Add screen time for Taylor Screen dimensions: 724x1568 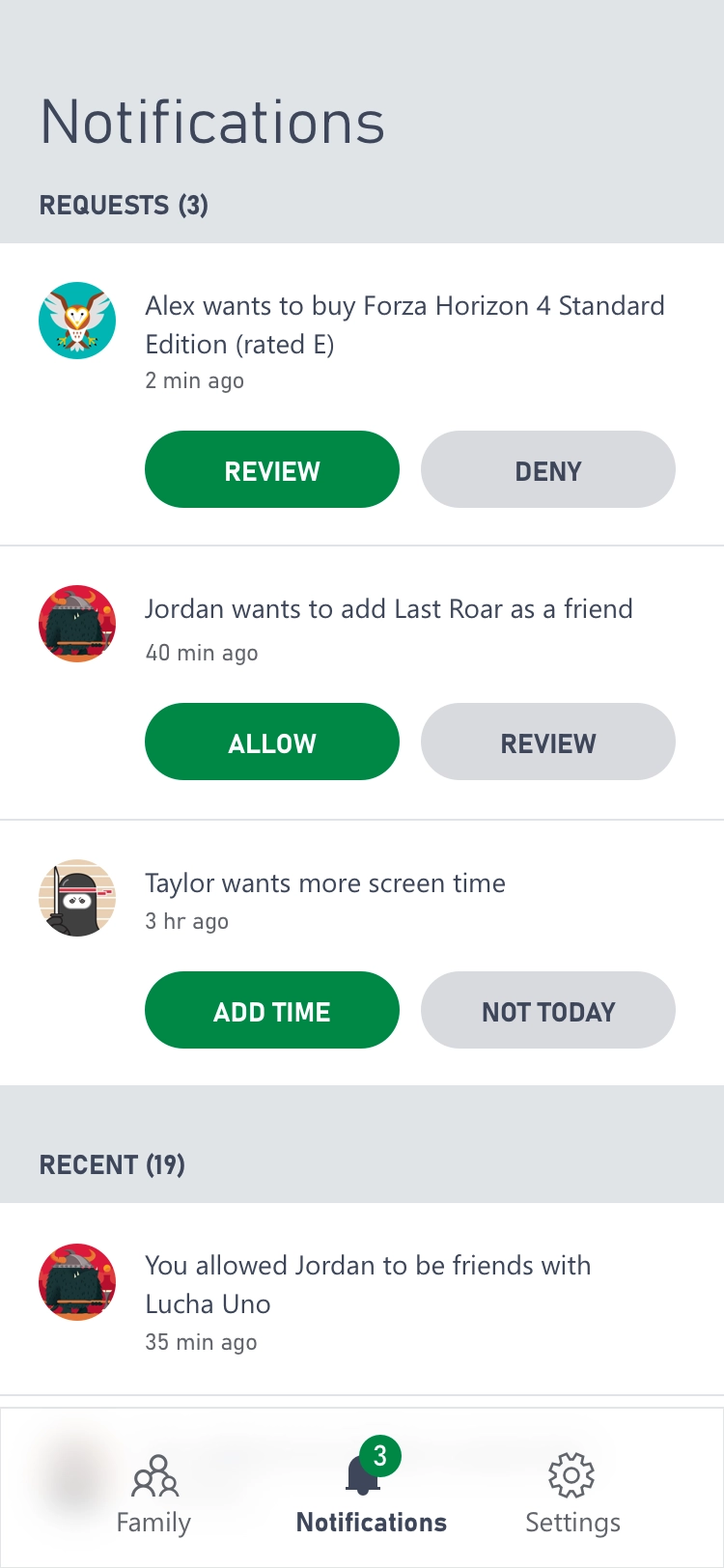point(271,1011)
